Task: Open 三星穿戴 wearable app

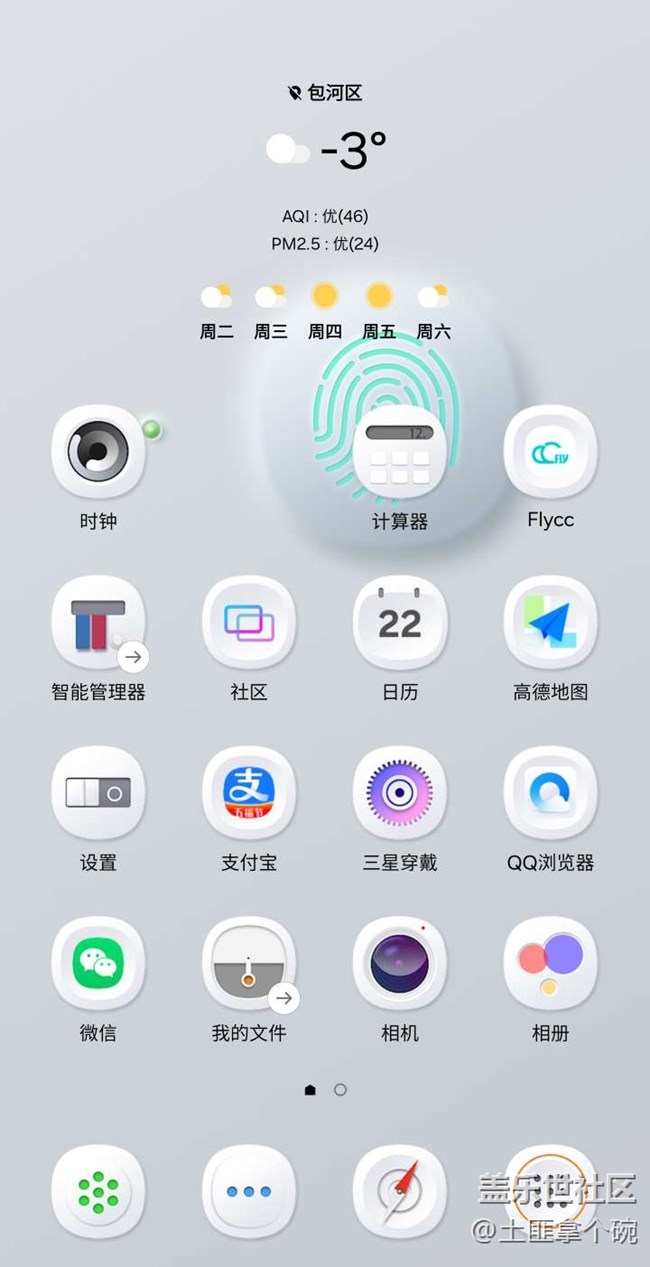Action: click(x=399, y=794)
